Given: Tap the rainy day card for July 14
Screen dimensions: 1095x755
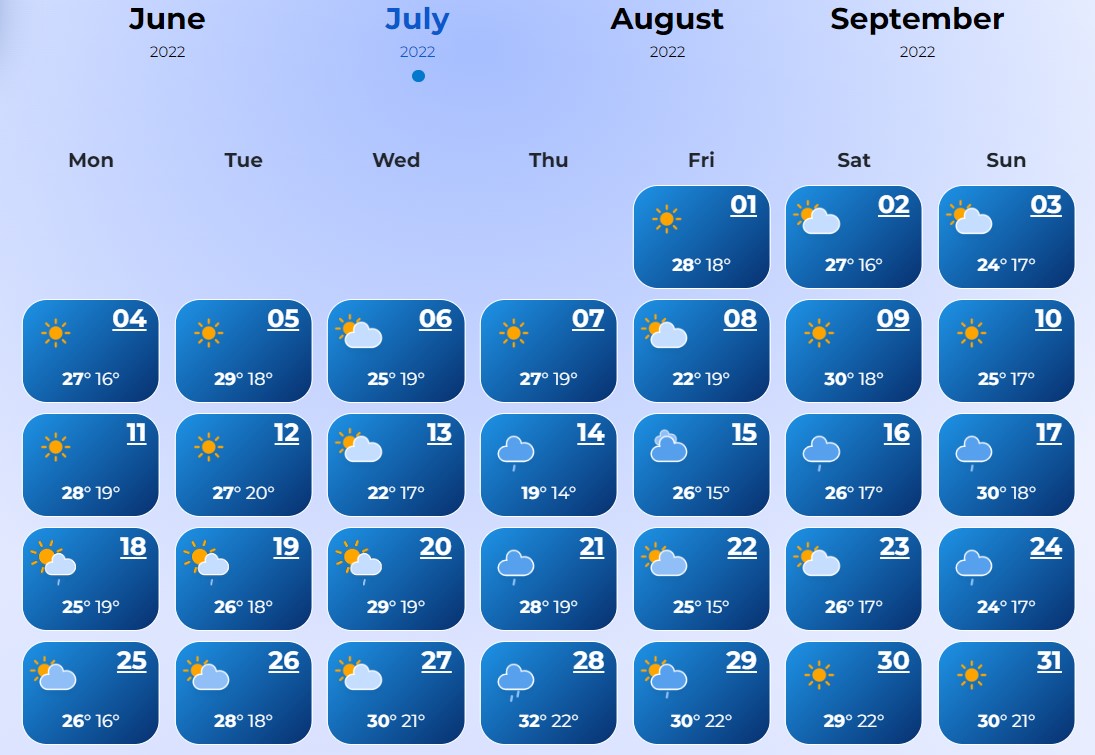Looking at the screenshot, I should 548,465.
